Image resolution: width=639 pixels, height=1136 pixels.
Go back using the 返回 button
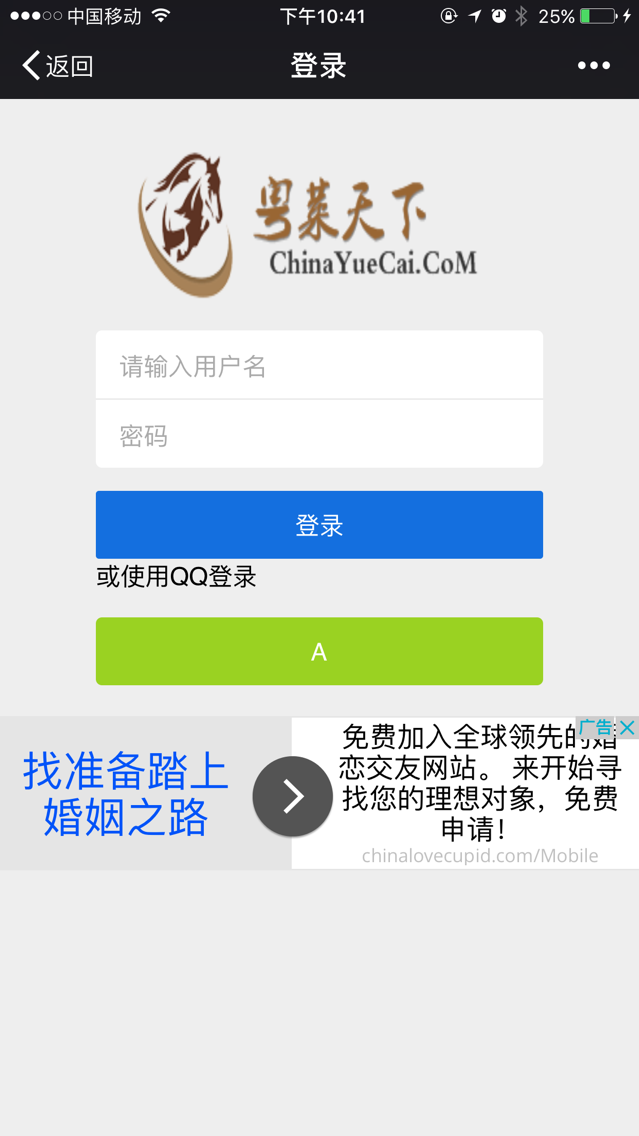coord(58,66)
